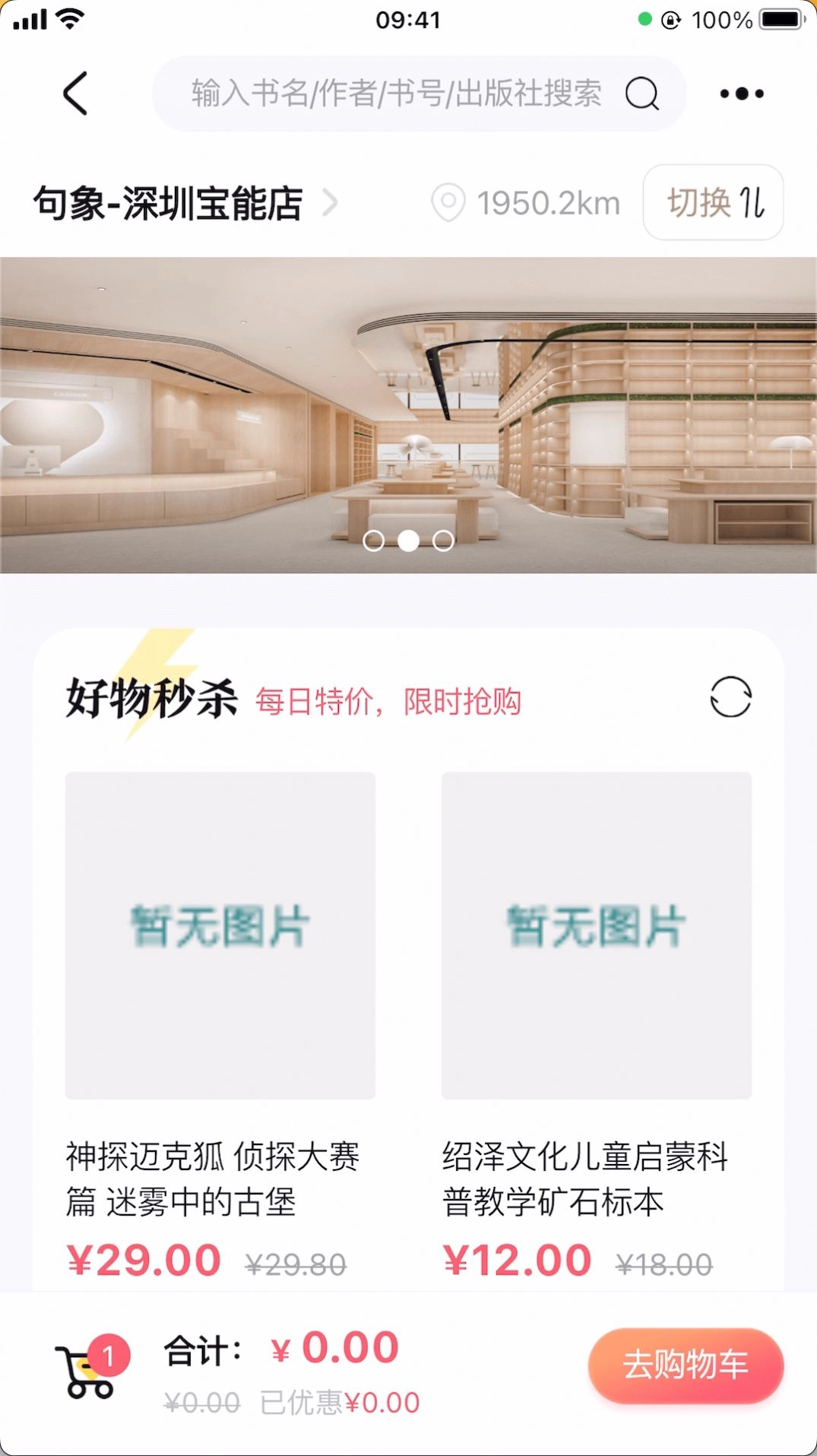Jump to the third banner dot
Screen dimensions: 817x1456
point(443,541)
